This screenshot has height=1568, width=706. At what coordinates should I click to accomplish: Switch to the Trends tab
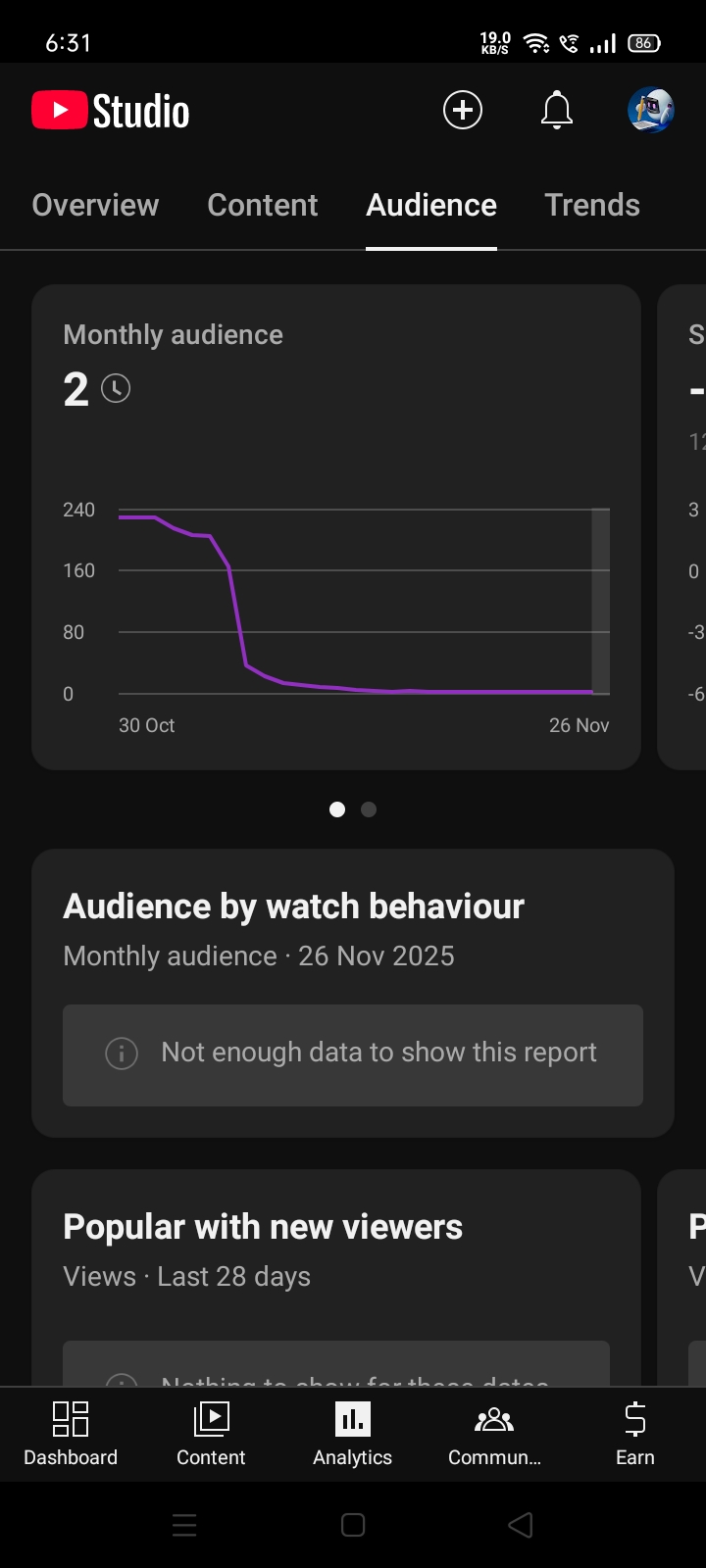pyautogui.click(x=592, y=205)
